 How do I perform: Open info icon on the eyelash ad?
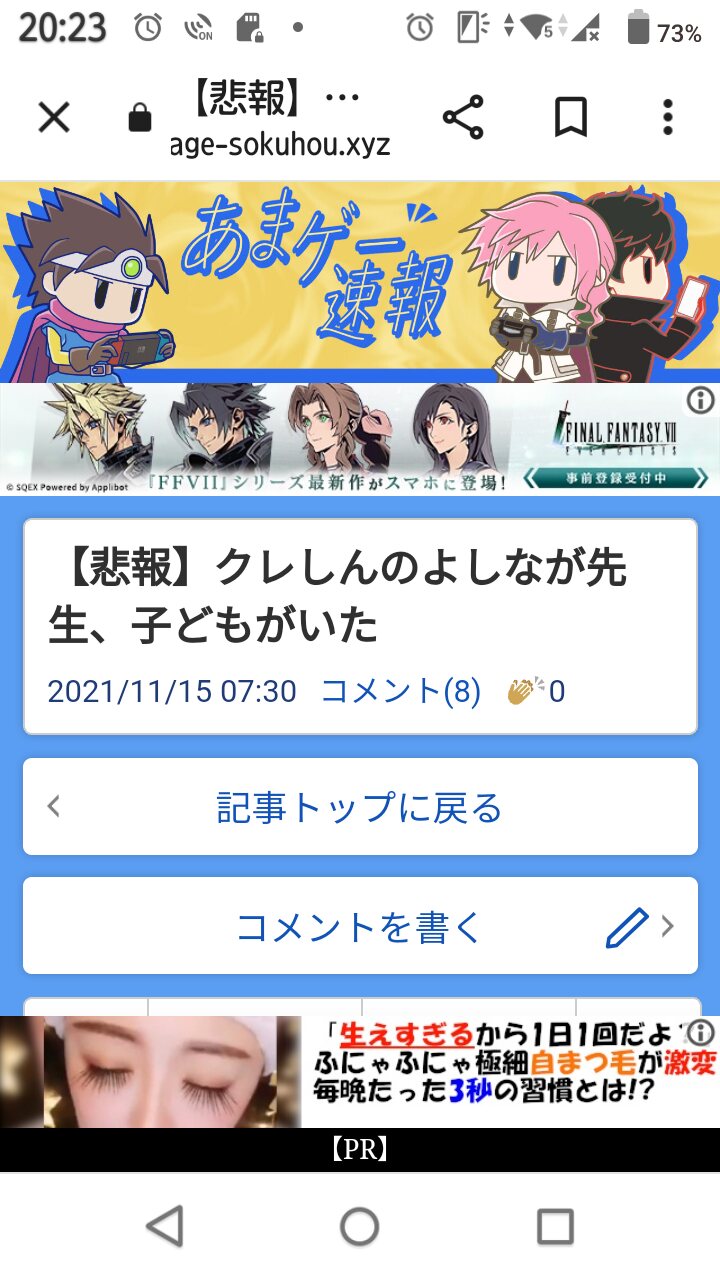pyautogui.click(x=703, y=1033)
